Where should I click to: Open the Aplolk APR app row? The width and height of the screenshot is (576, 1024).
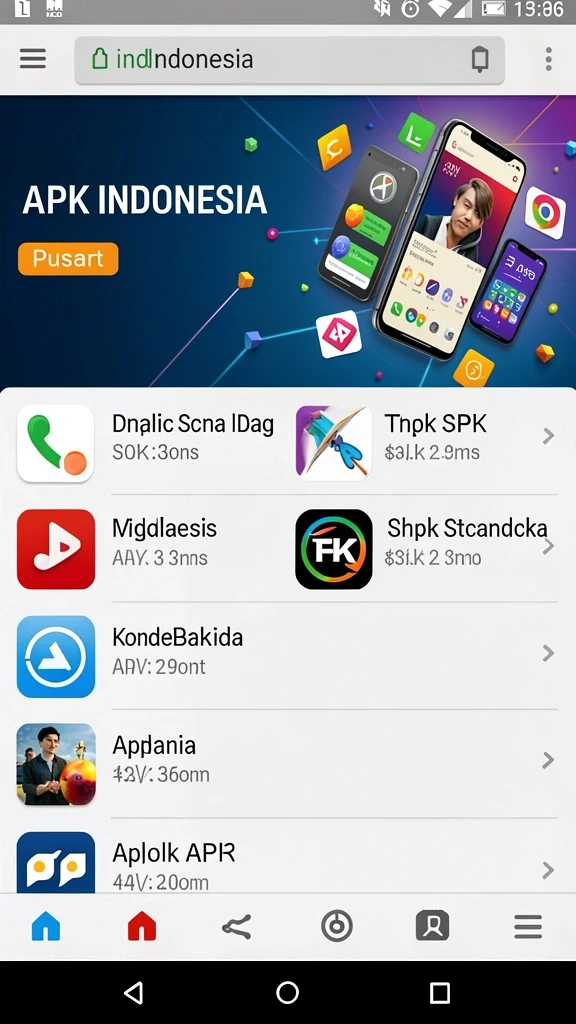point(287,862)
